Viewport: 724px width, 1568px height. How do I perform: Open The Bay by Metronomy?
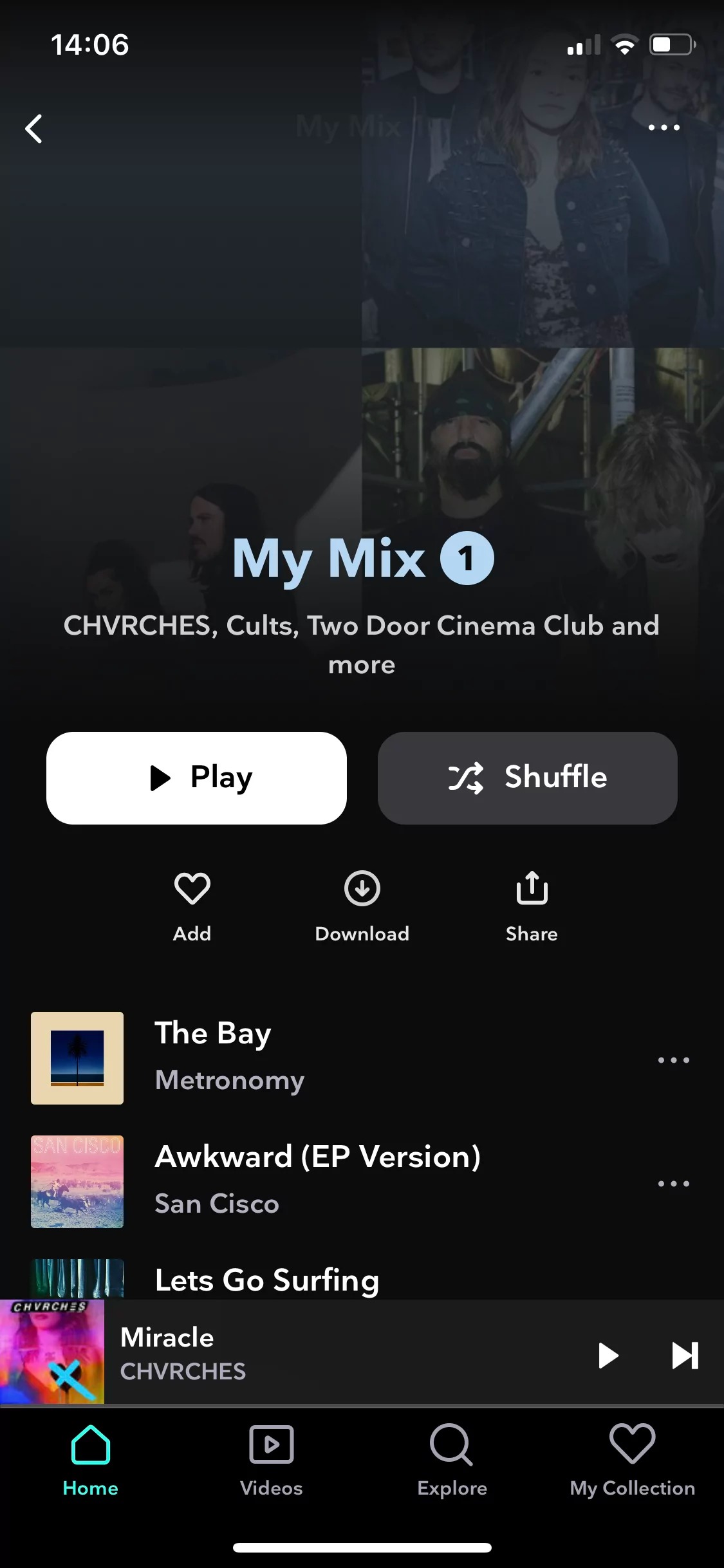tap(322, 1058)
